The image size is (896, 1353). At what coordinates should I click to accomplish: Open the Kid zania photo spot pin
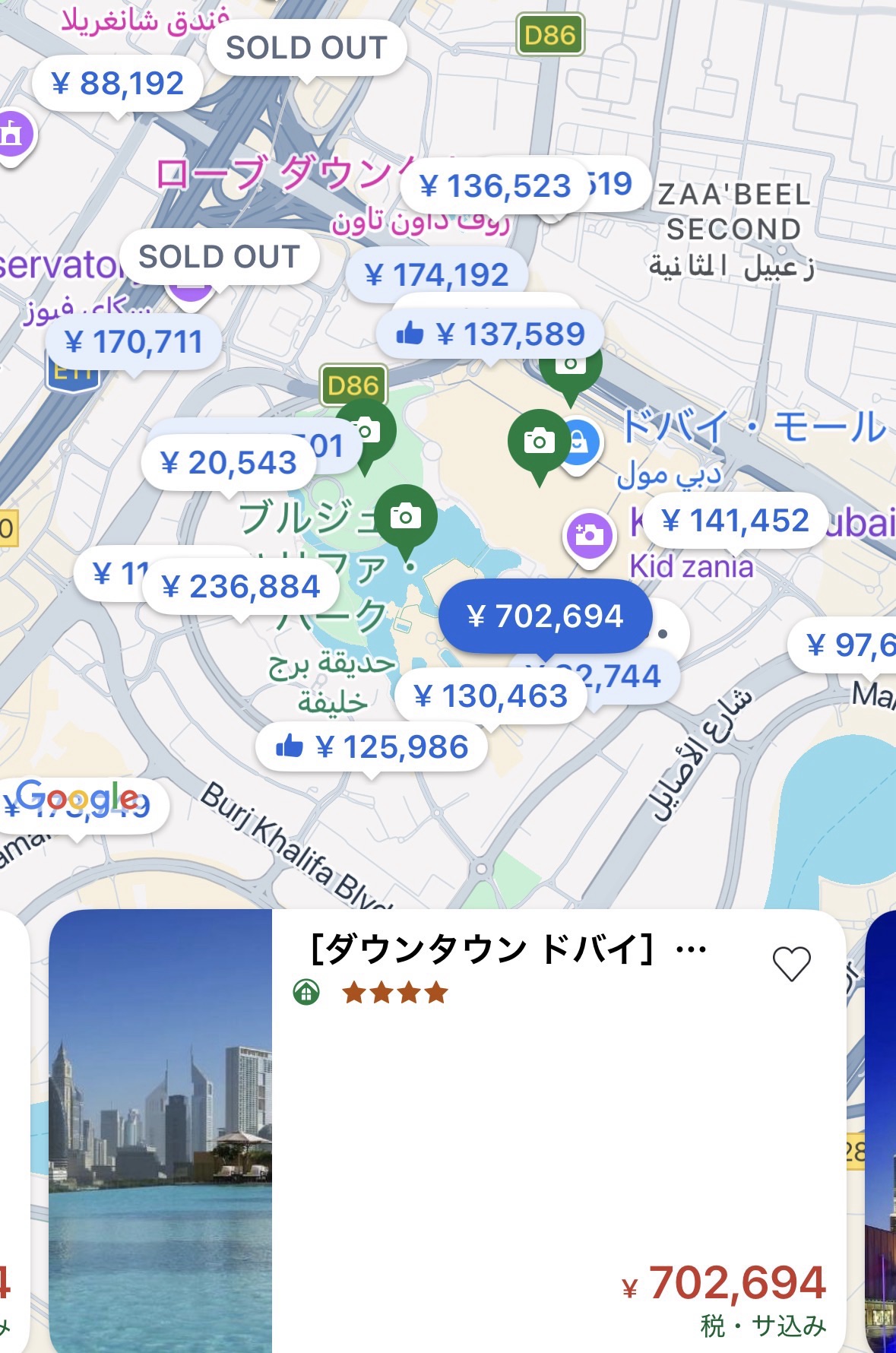[589, 537]
